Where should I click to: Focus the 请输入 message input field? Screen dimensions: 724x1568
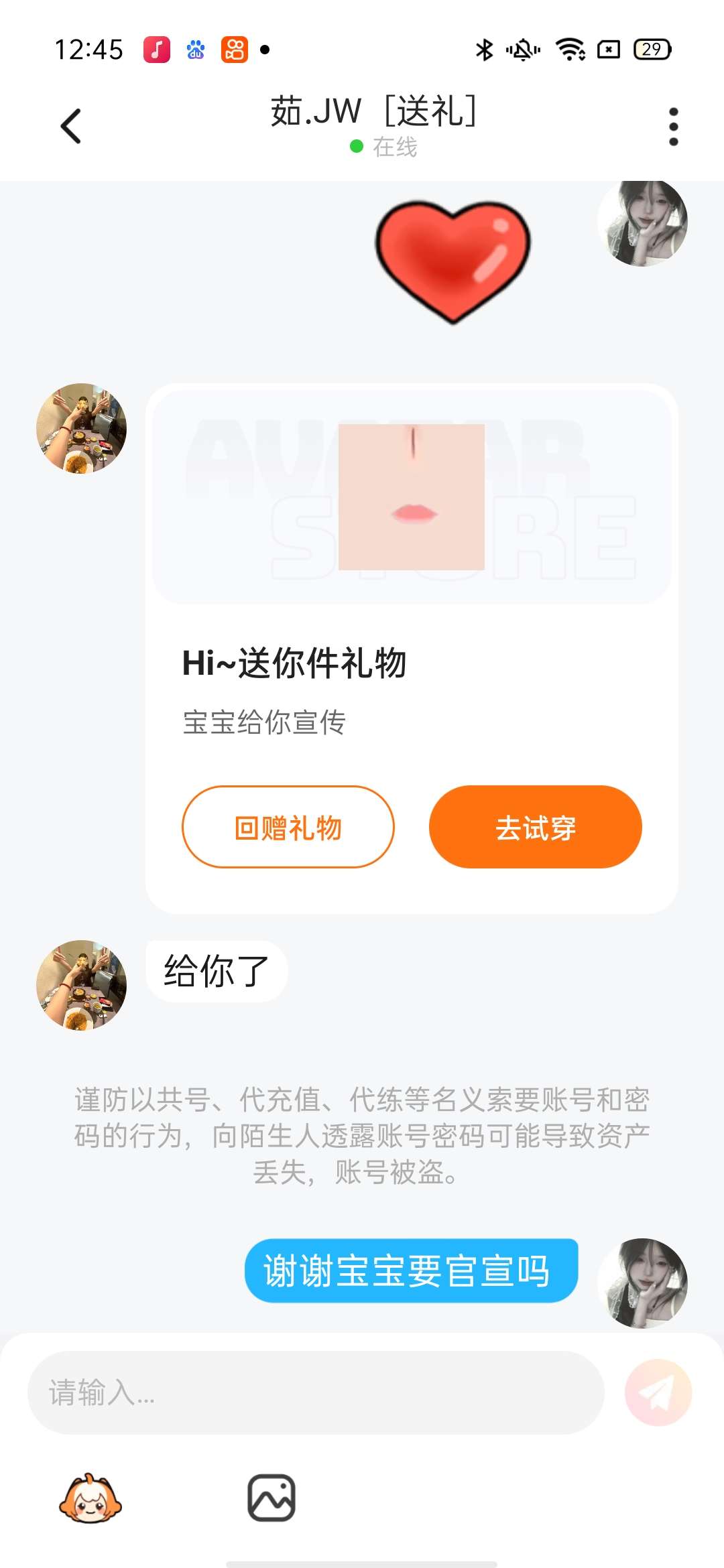tap(316, 1392)
